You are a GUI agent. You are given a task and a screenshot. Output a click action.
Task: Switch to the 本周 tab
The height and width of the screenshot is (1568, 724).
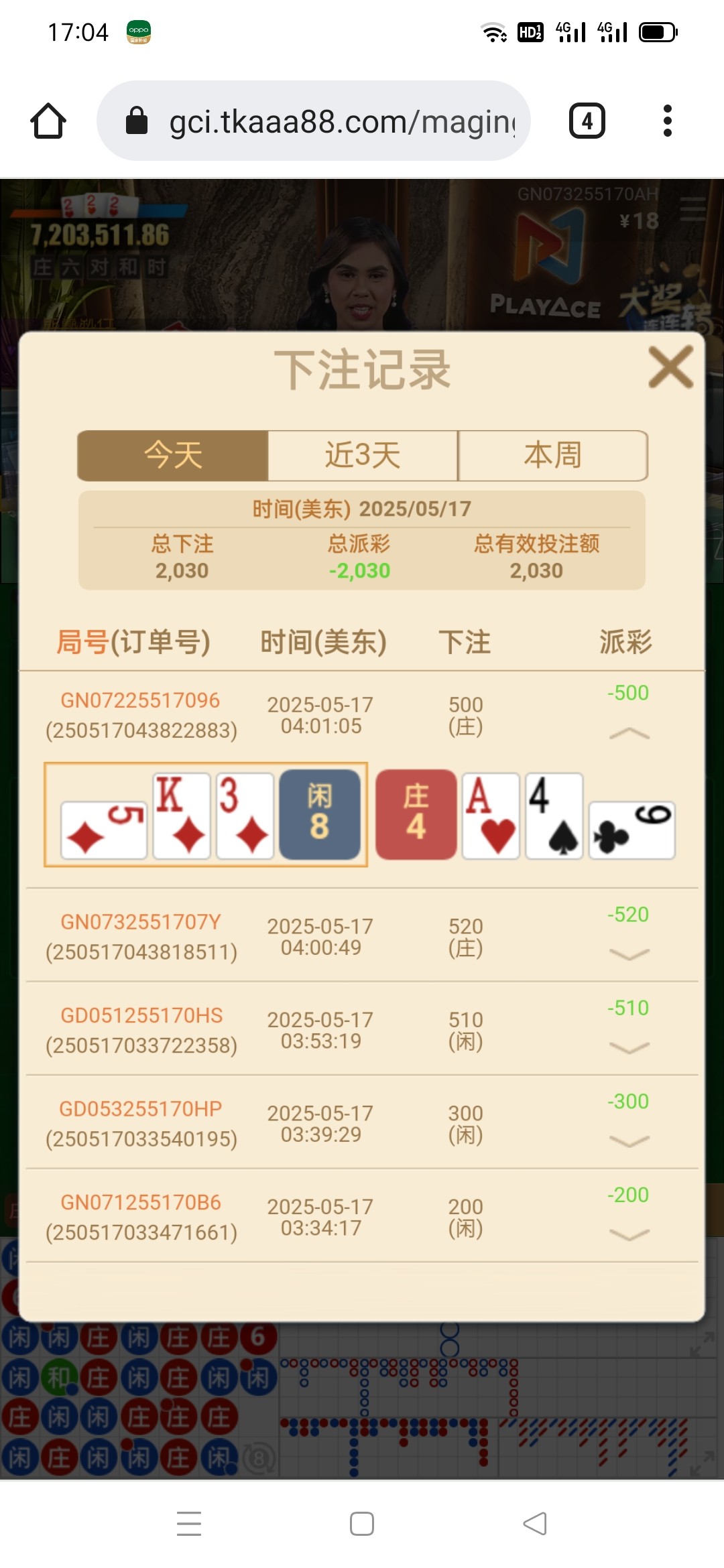click(552, 456)
